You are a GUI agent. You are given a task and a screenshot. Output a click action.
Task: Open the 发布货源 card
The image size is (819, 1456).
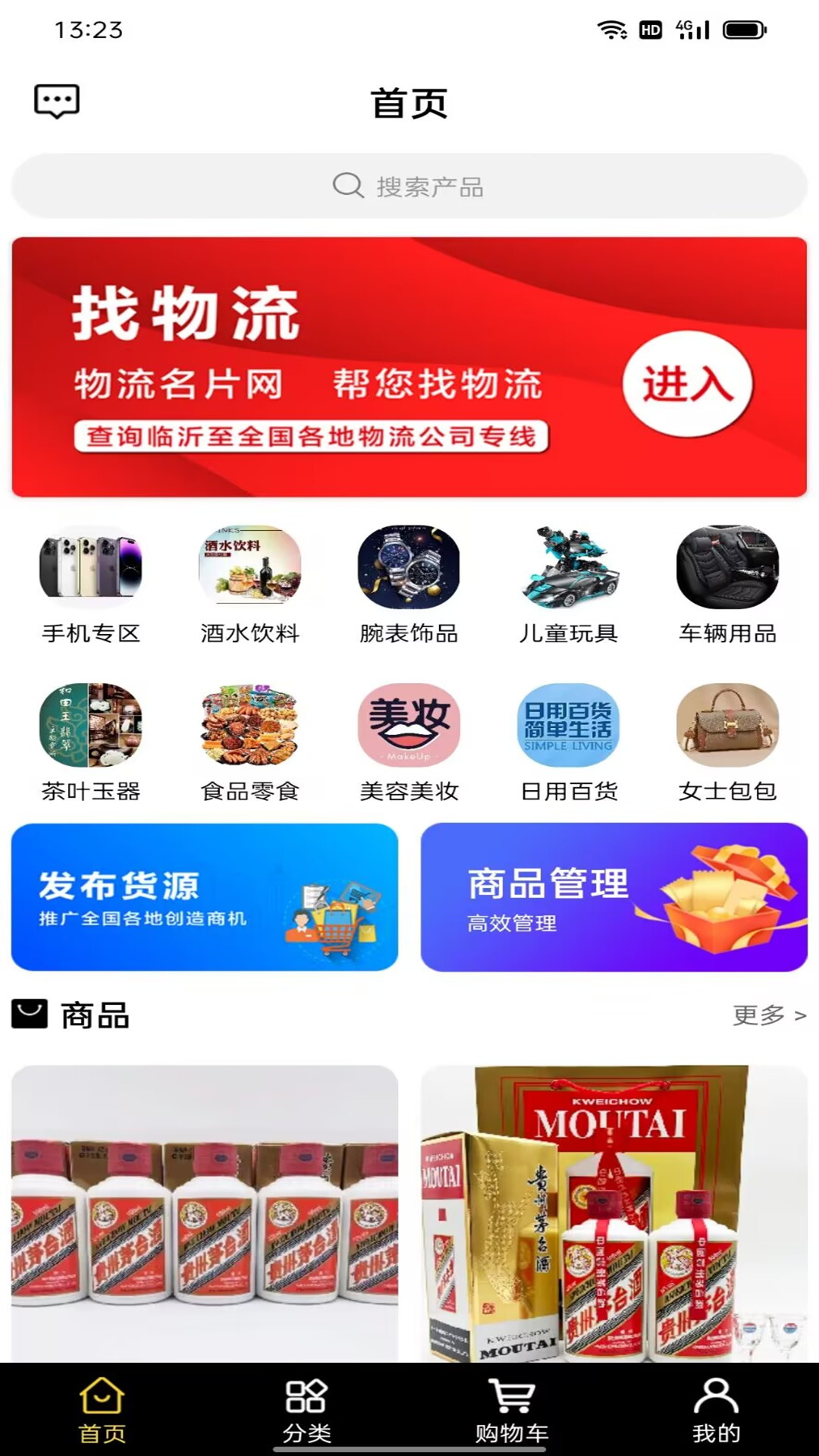click(205, 897)
